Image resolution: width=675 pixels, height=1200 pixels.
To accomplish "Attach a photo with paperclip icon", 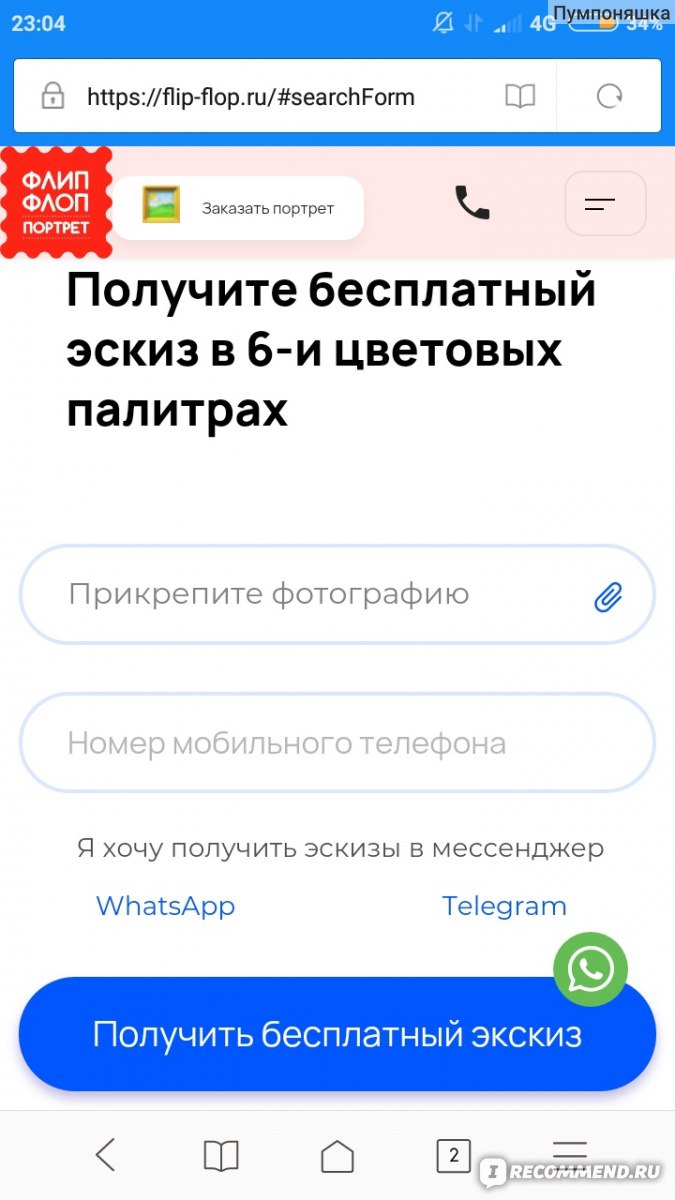I will 608,597.
